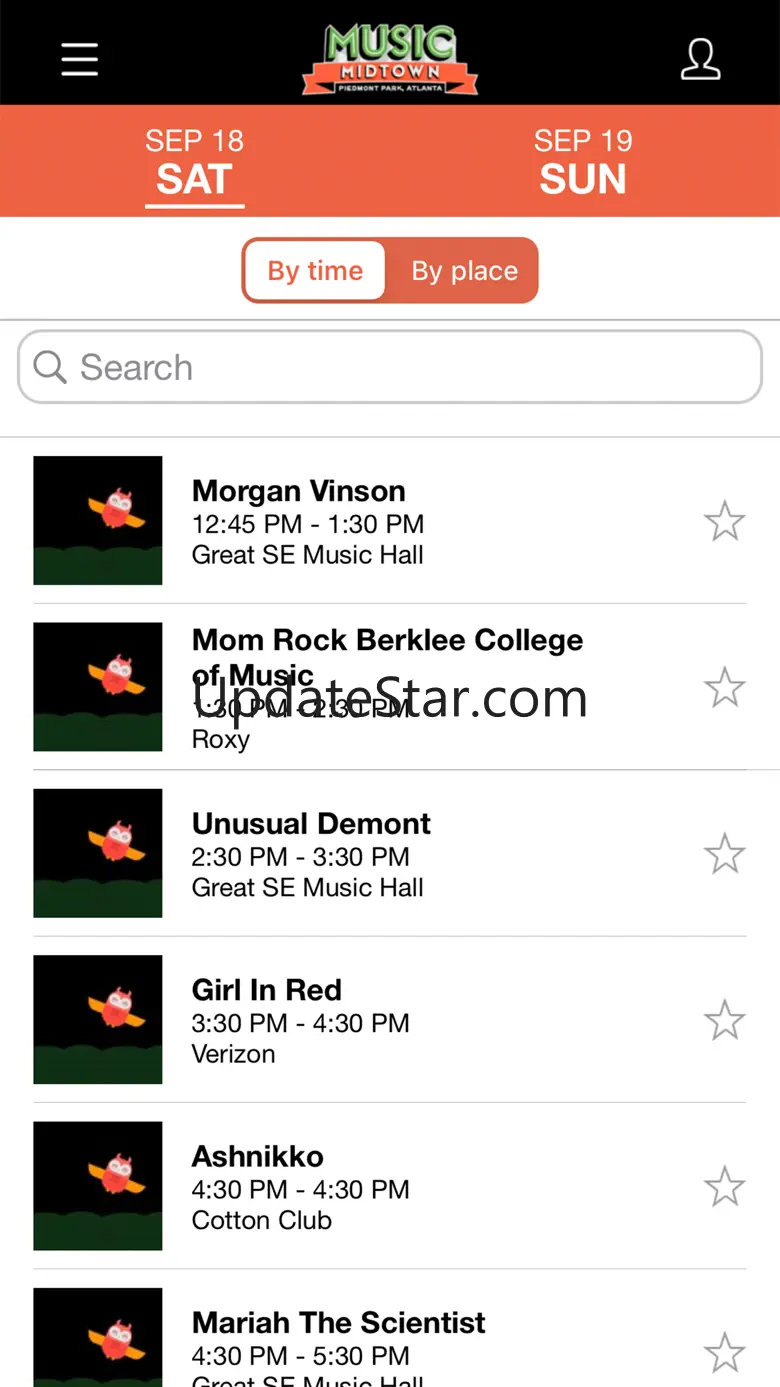Open the user profile icon
Image resolution: width=780 pixels, height=1387 pixels.
coord(700,59)
